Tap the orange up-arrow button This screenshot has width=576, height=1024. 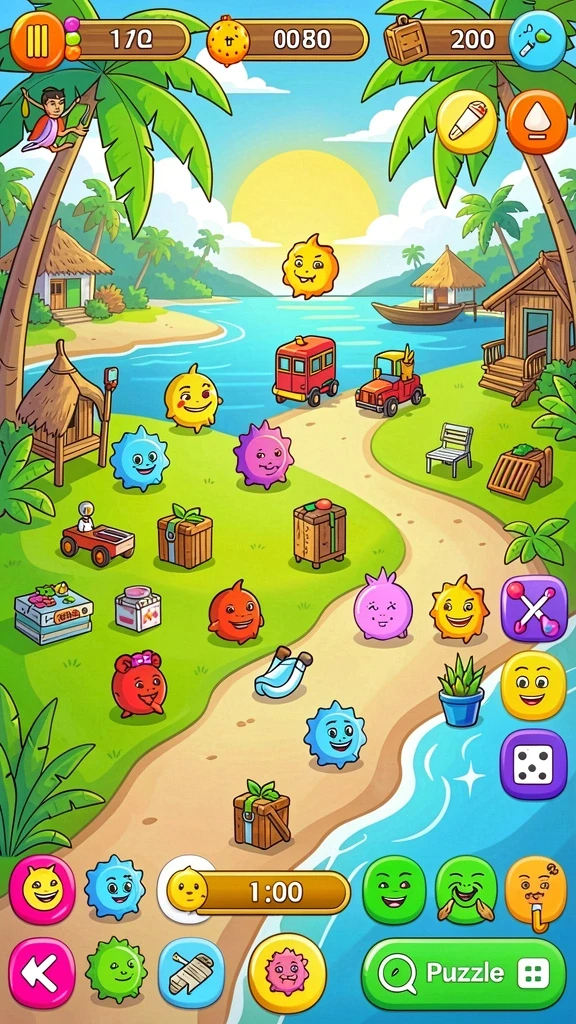click(537, 122)
